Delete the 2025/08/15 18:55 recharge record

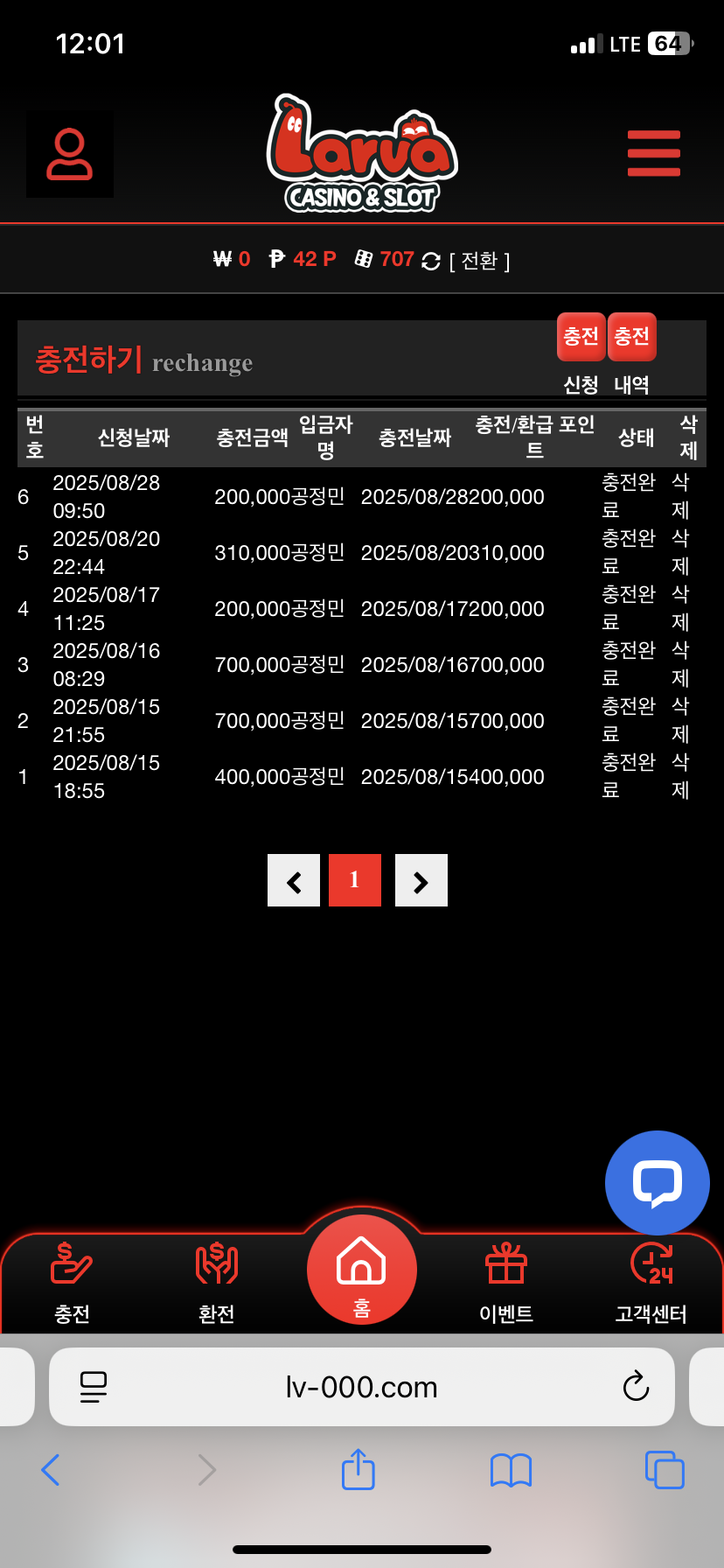(x=680, y=776)
